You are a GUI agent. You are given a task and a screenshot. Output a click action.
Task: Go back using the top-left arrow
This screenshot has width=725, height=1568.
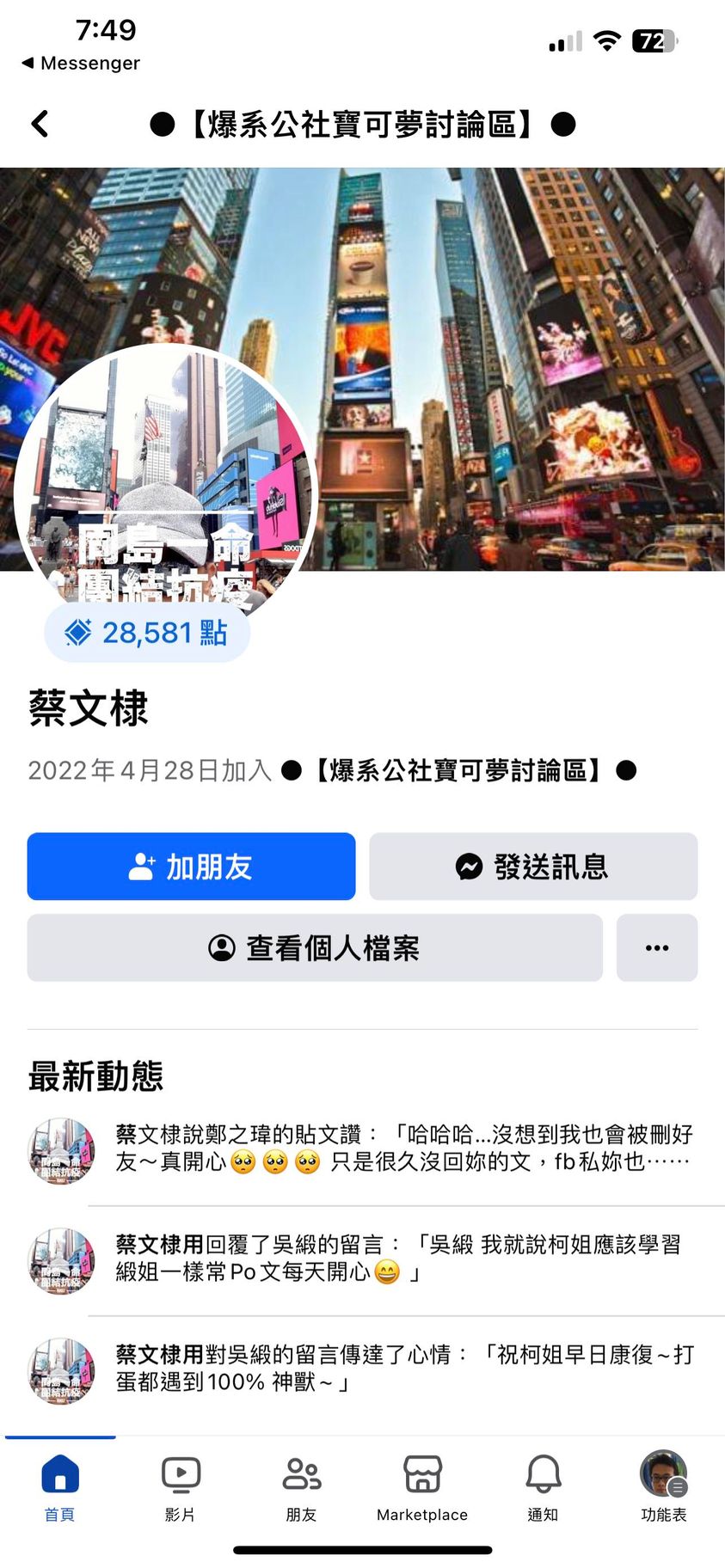40,124
